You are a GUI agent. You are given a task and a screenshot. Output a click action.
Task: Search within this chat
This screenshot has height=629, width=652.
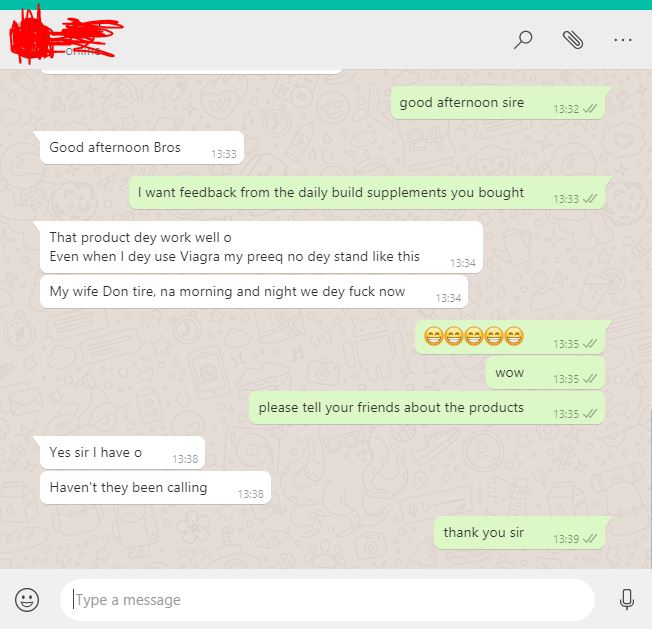click(x=523, y=40)
